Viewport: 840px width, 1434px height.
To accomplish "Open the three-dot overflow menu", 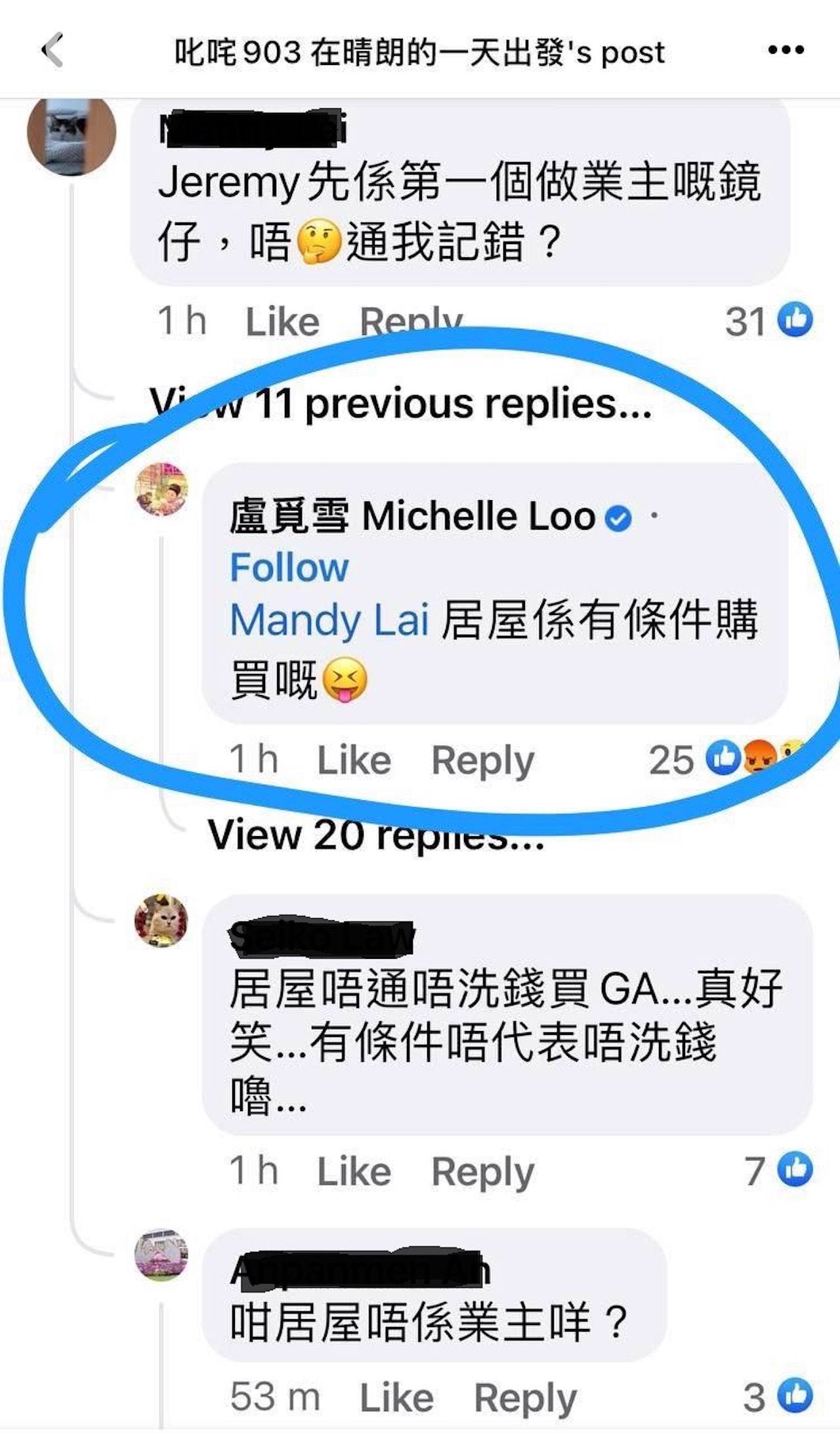I will tap(786, 50).
